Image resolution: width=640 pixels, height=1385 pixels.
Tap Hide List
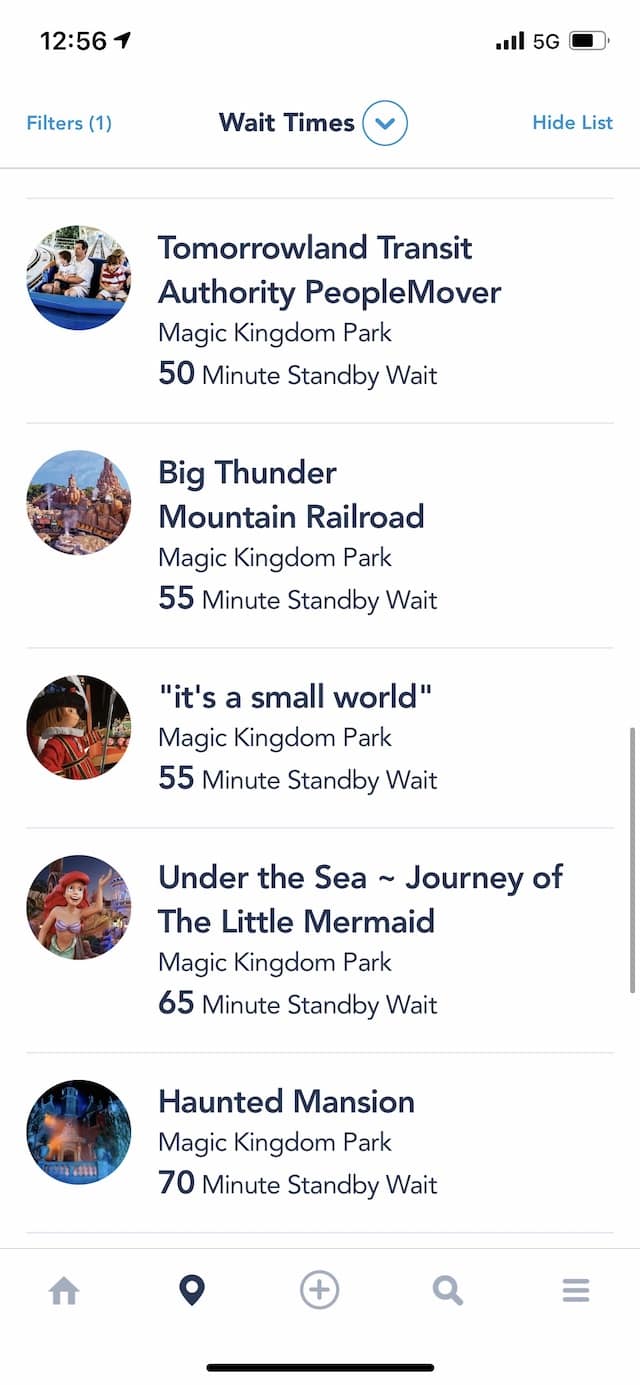pos(572,123)
